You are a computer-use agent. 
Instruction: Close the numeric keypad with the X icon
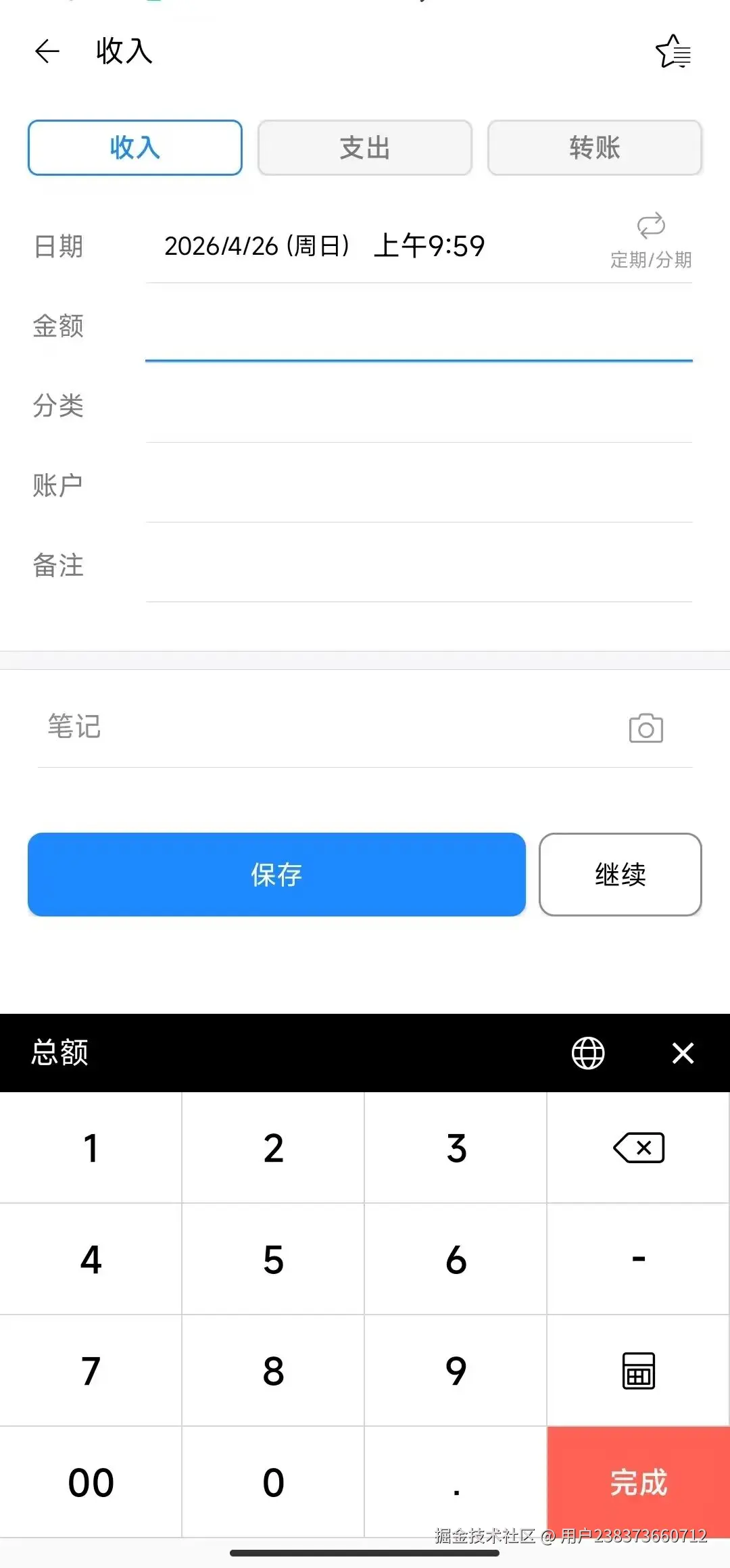pyautogui.click(x=683, y=1053)
